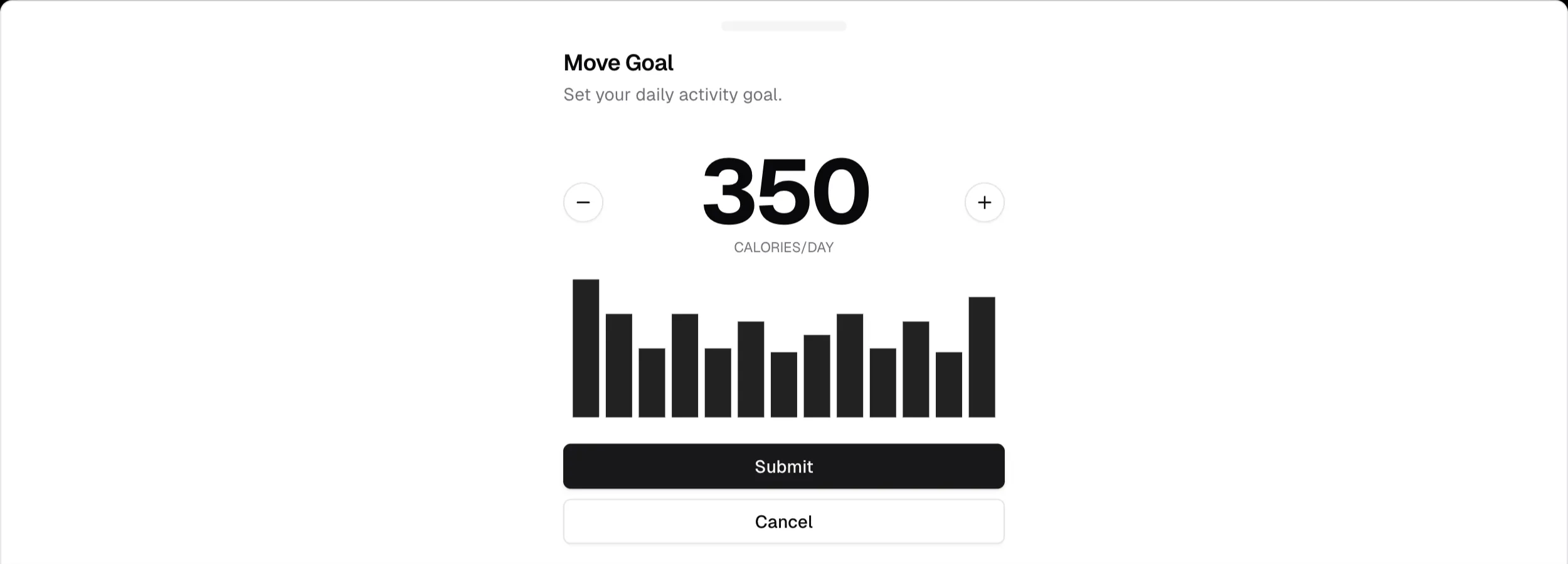The image size is (1568, 564).
Task: Increase the calorie goal with plus
Action: coord(984,202)
